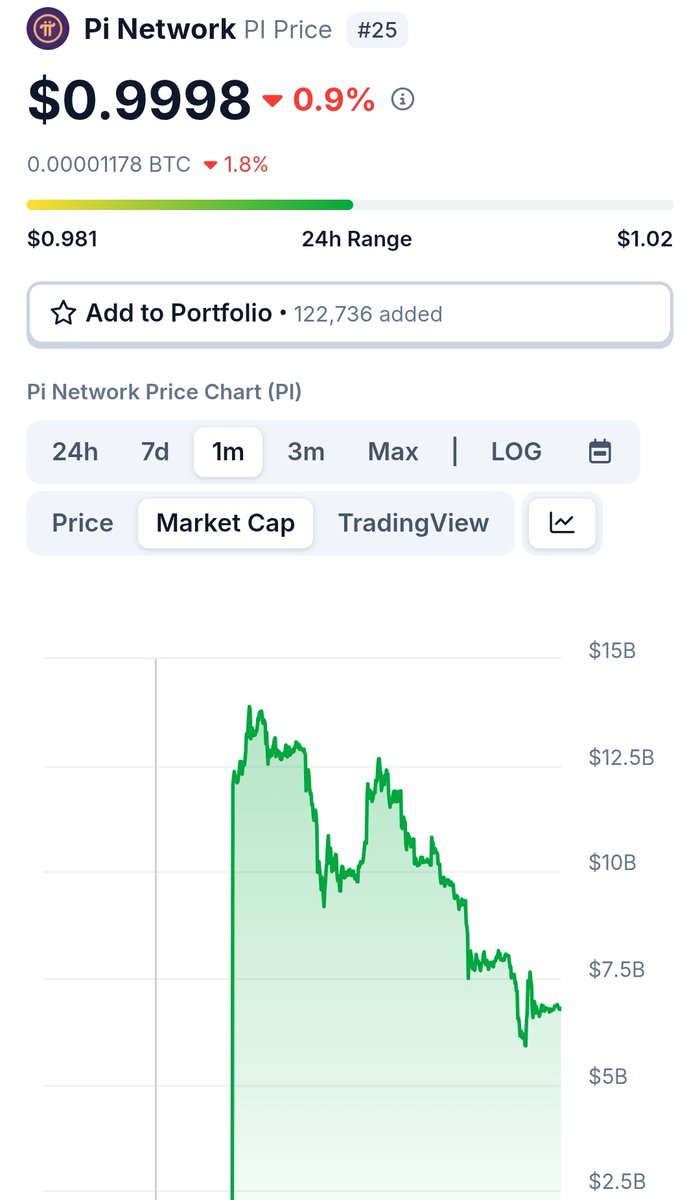700x1200 pixels.
Task: Switch to the TradingView chart
Action: pos(413,523)
